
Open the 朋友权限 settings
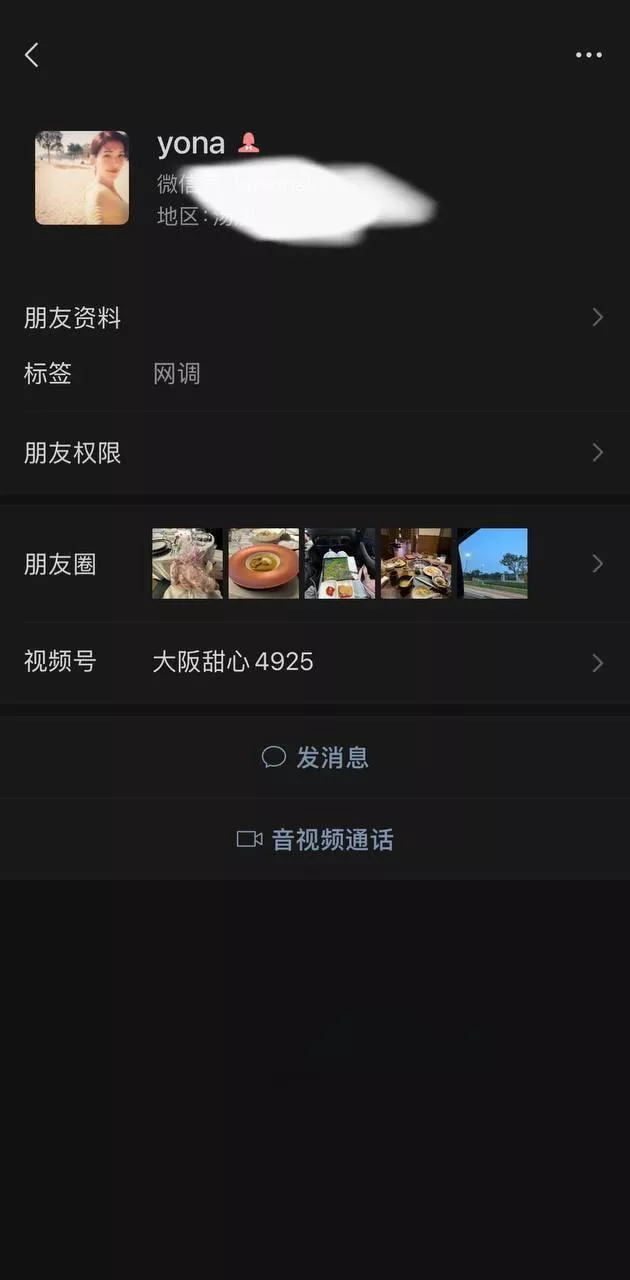point(315,453)
